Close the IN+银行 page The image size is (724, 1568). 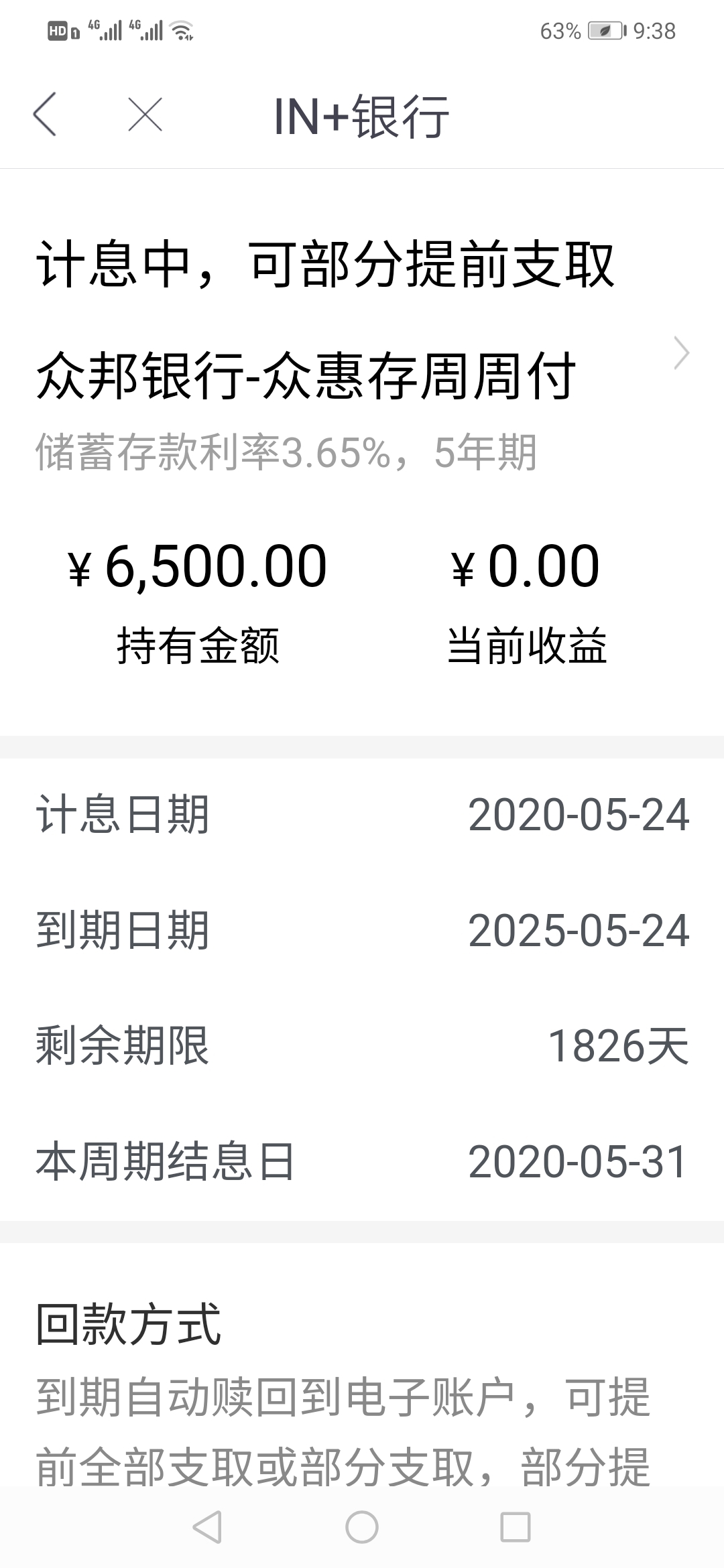pyautogui.click(x=145, y=115)
